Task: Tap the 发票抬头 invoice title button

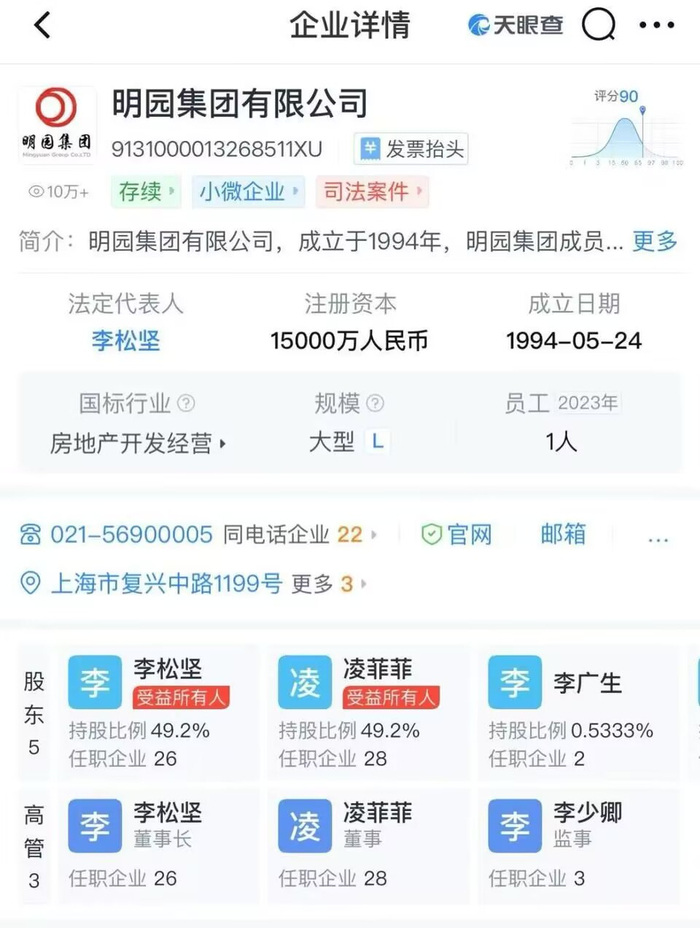Action: [411, 149]
